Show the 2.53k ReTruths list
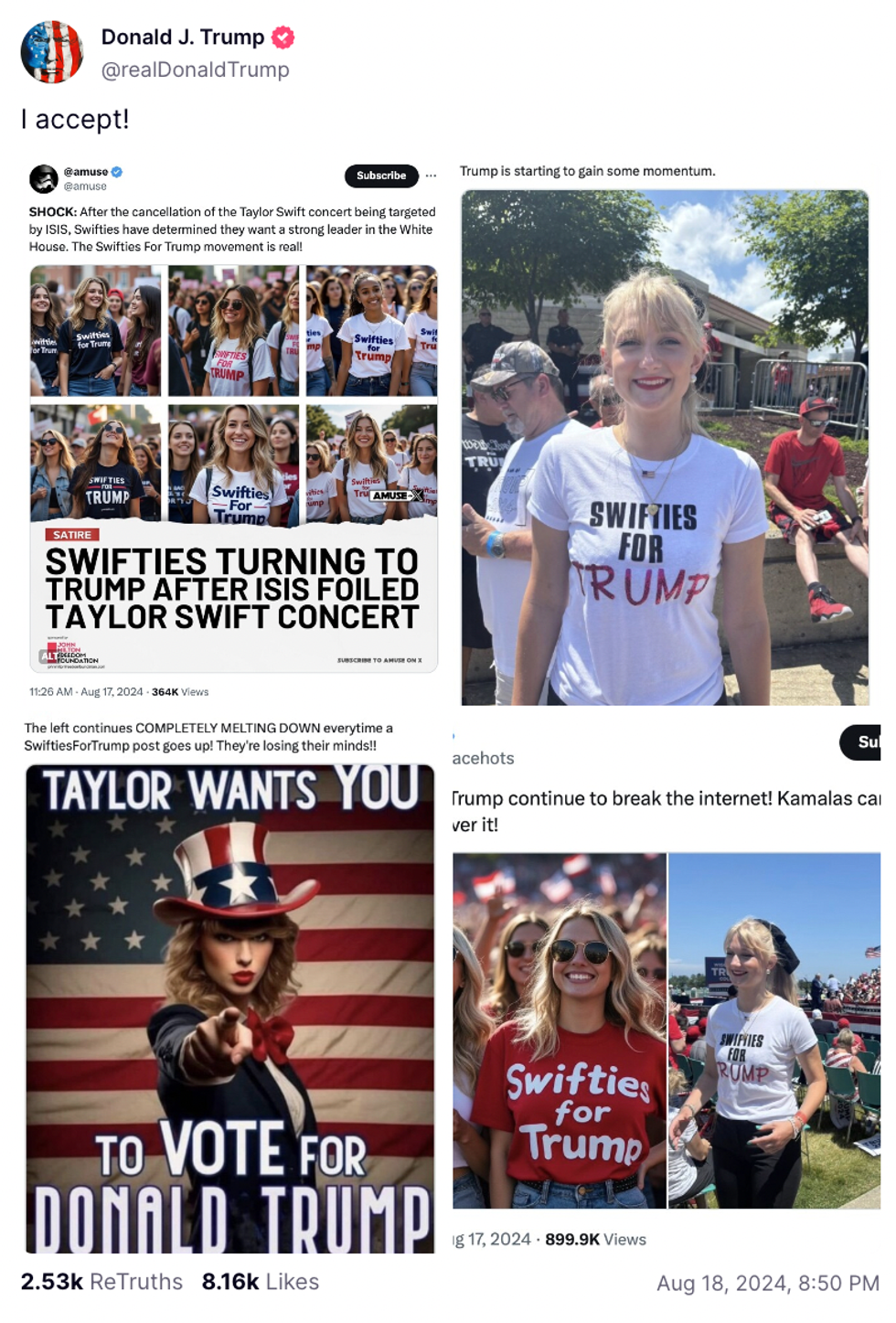 click(101, 1282)
